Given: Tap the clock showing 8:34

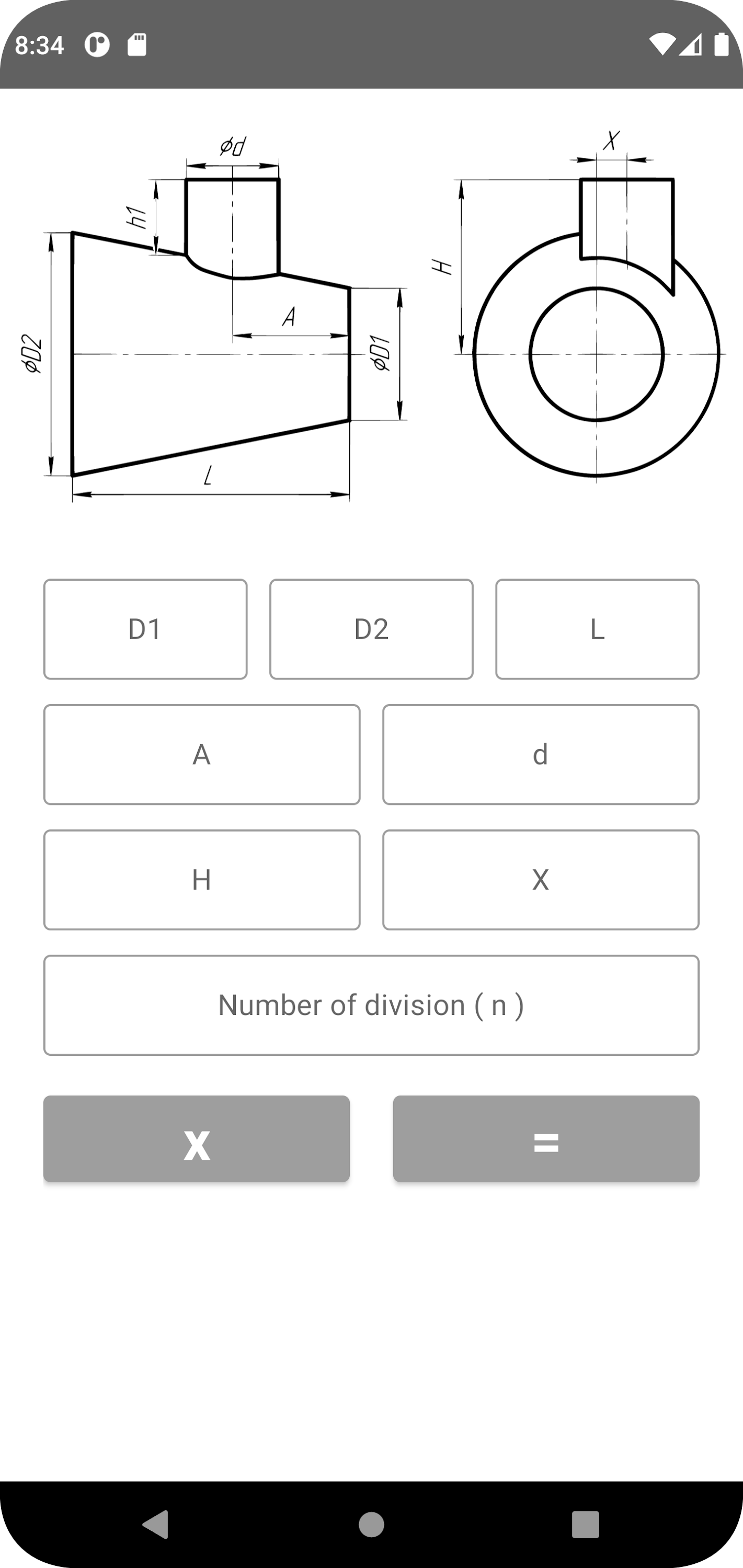Looking at the screenshot, I should [40, 43].
